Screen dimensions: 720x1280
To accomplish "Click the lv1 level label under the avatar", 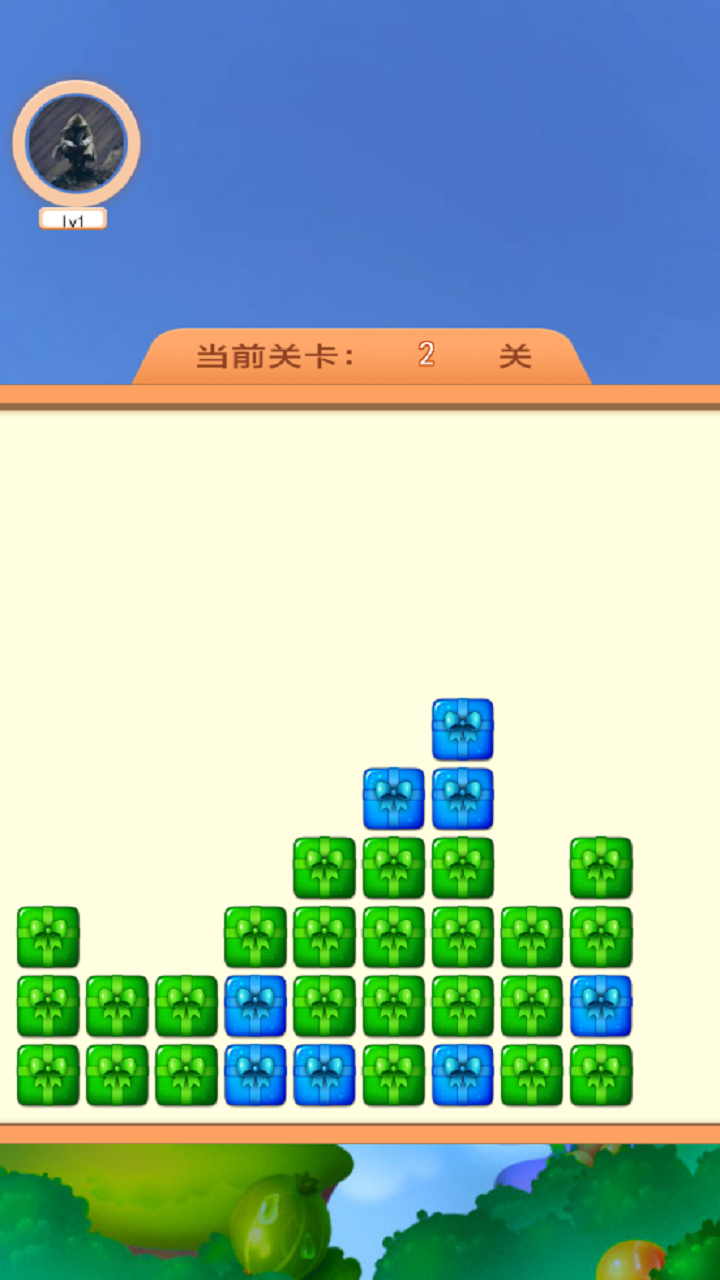I will [x=72, y=218].
